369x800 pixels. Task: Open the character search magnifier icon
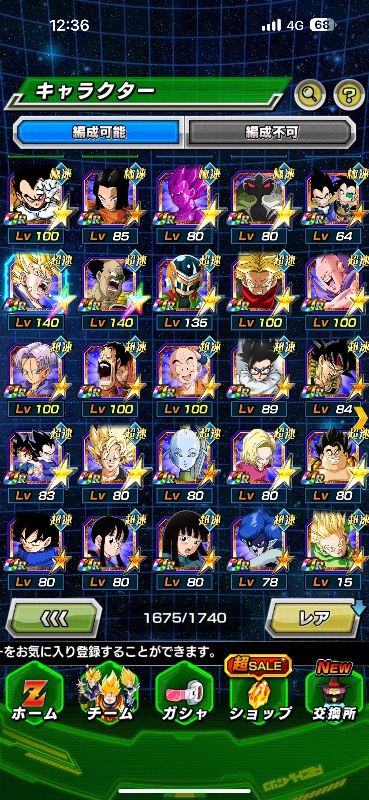pos(310,93)
